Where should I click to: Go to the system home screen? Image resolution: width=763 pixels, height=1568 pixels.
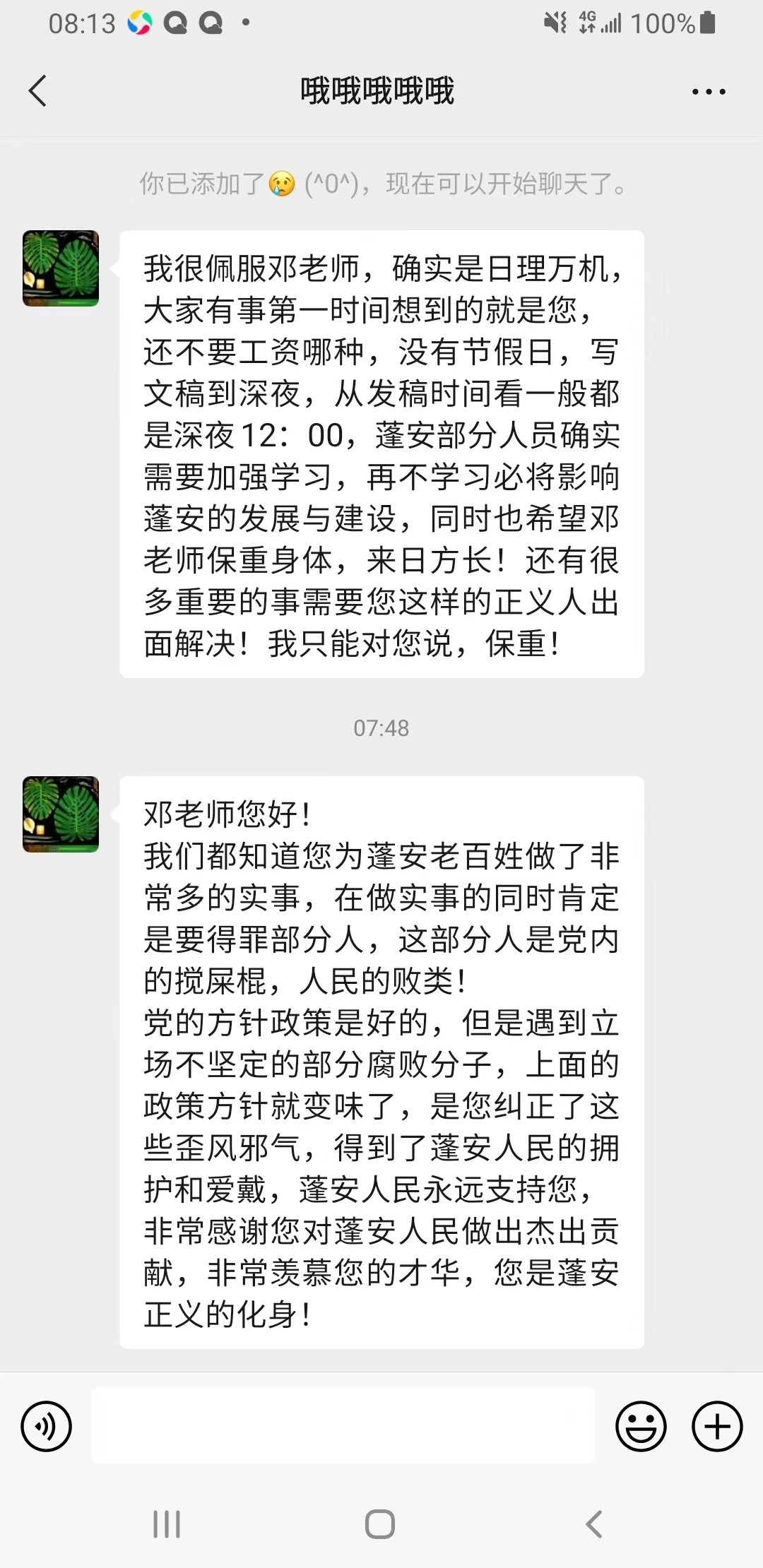pos(380,1524)
